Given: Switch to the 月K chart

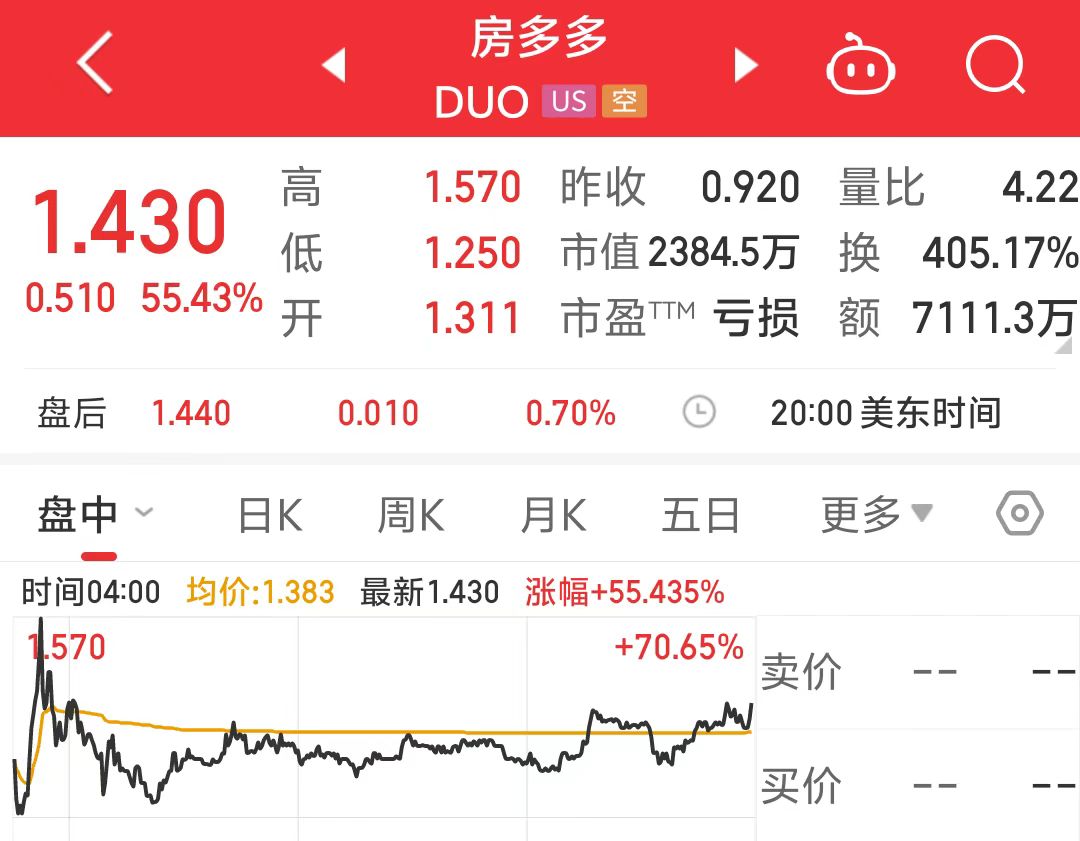Looking at the screenshot, I should pos(553,516).
